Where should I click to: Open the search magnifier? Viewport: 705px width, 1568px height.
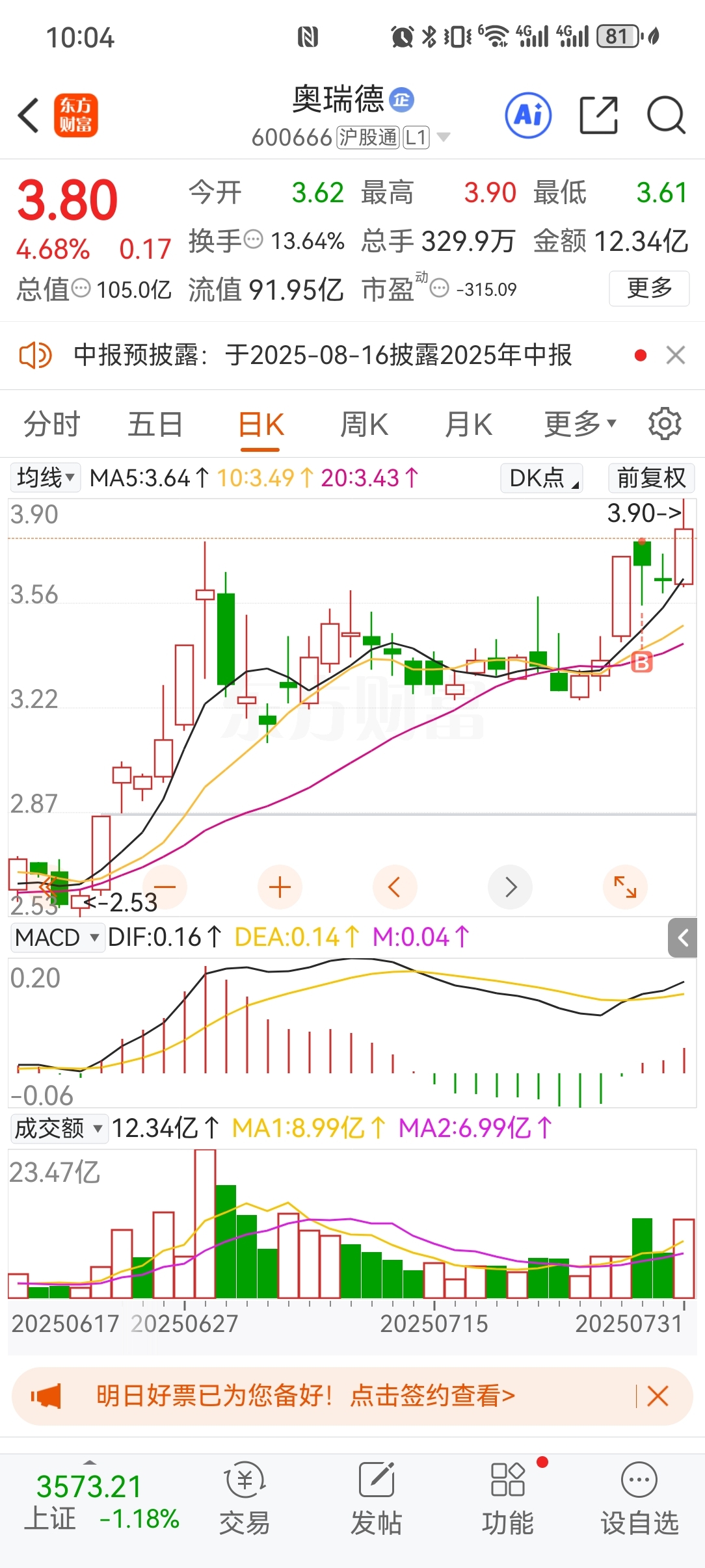click(x=666, y=116)
